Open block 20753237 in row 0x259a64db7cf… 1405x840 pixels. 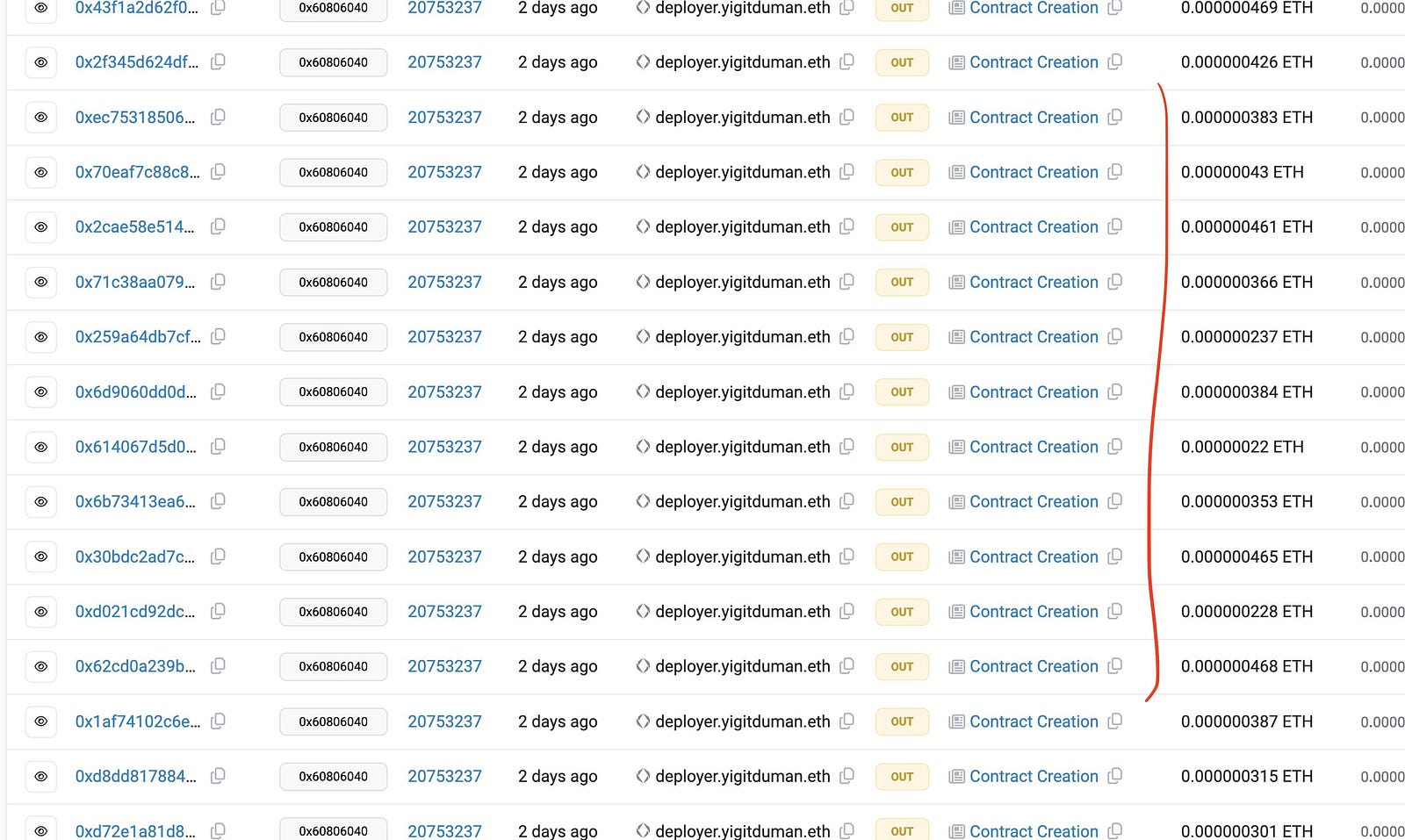pyautogui.click(x=444, y=337)
